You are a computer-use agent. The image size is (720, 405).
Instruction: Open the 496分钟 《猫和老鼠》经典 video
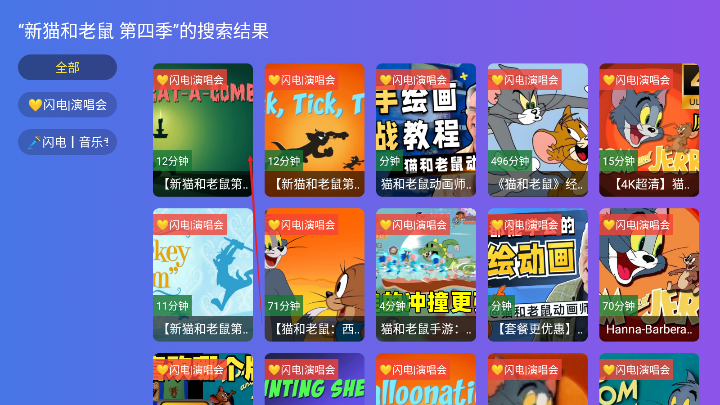[x=537, y=129]
